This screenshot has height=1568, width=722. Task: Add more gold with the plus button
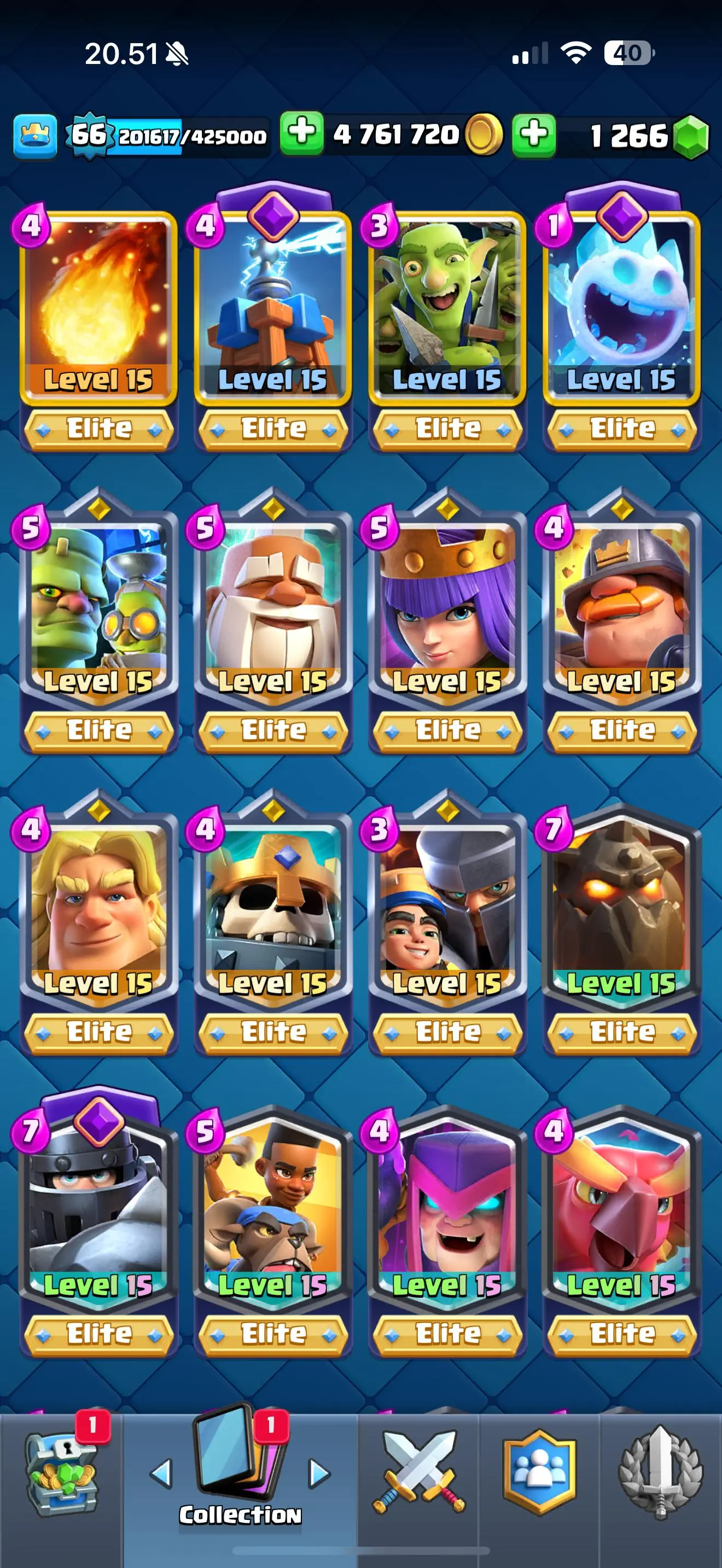[302, 133]
